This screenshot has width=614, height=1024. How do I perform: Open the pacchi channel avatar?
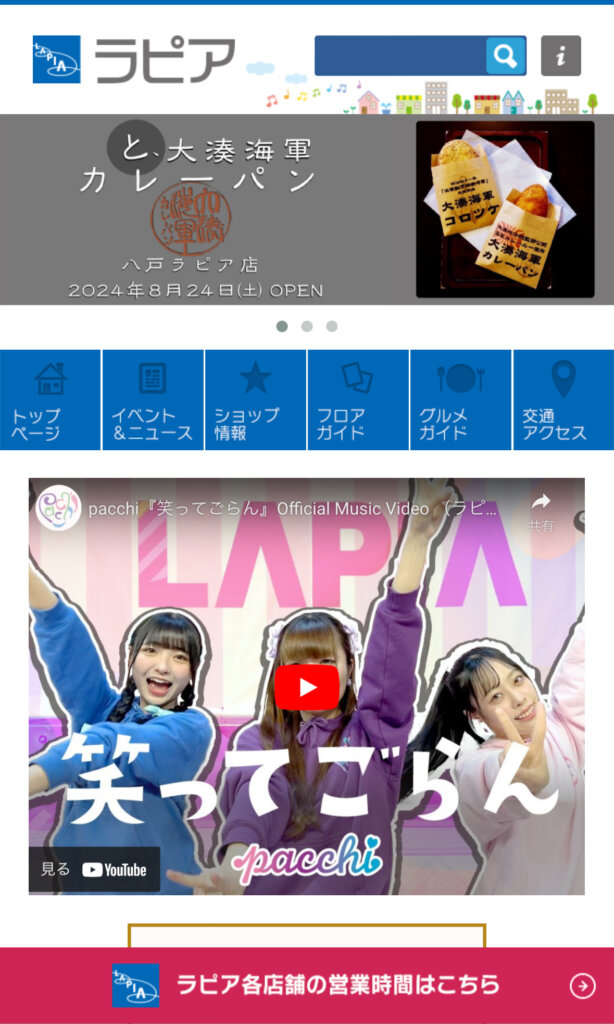coord(58,508)
